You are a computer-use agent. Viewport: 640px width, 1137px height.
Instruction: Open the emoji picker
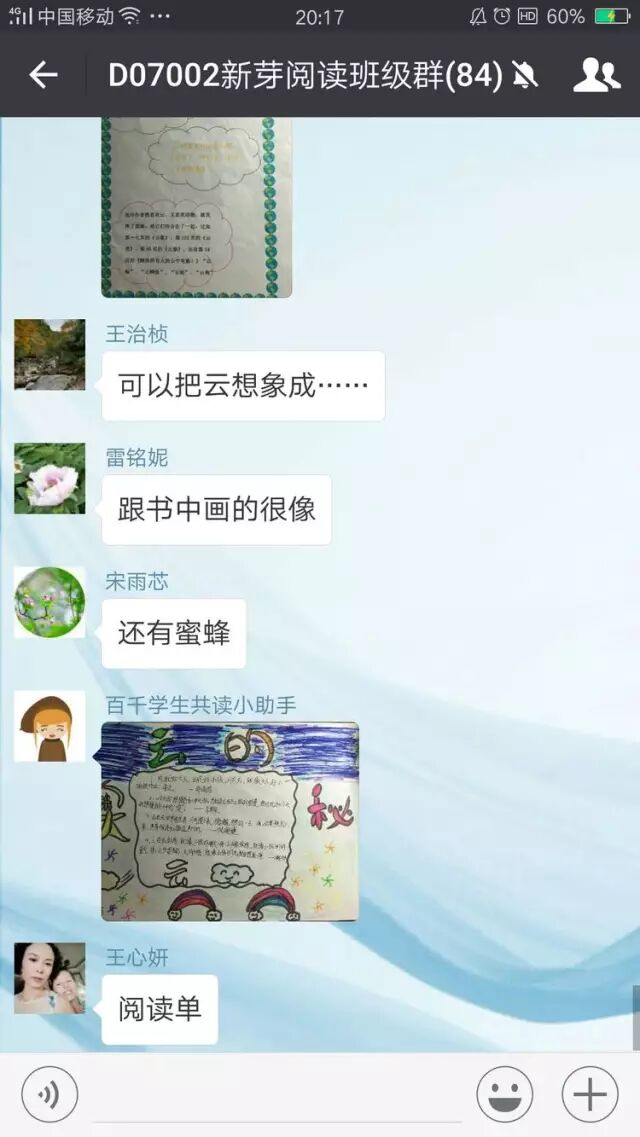click(x=504, y=1094)
